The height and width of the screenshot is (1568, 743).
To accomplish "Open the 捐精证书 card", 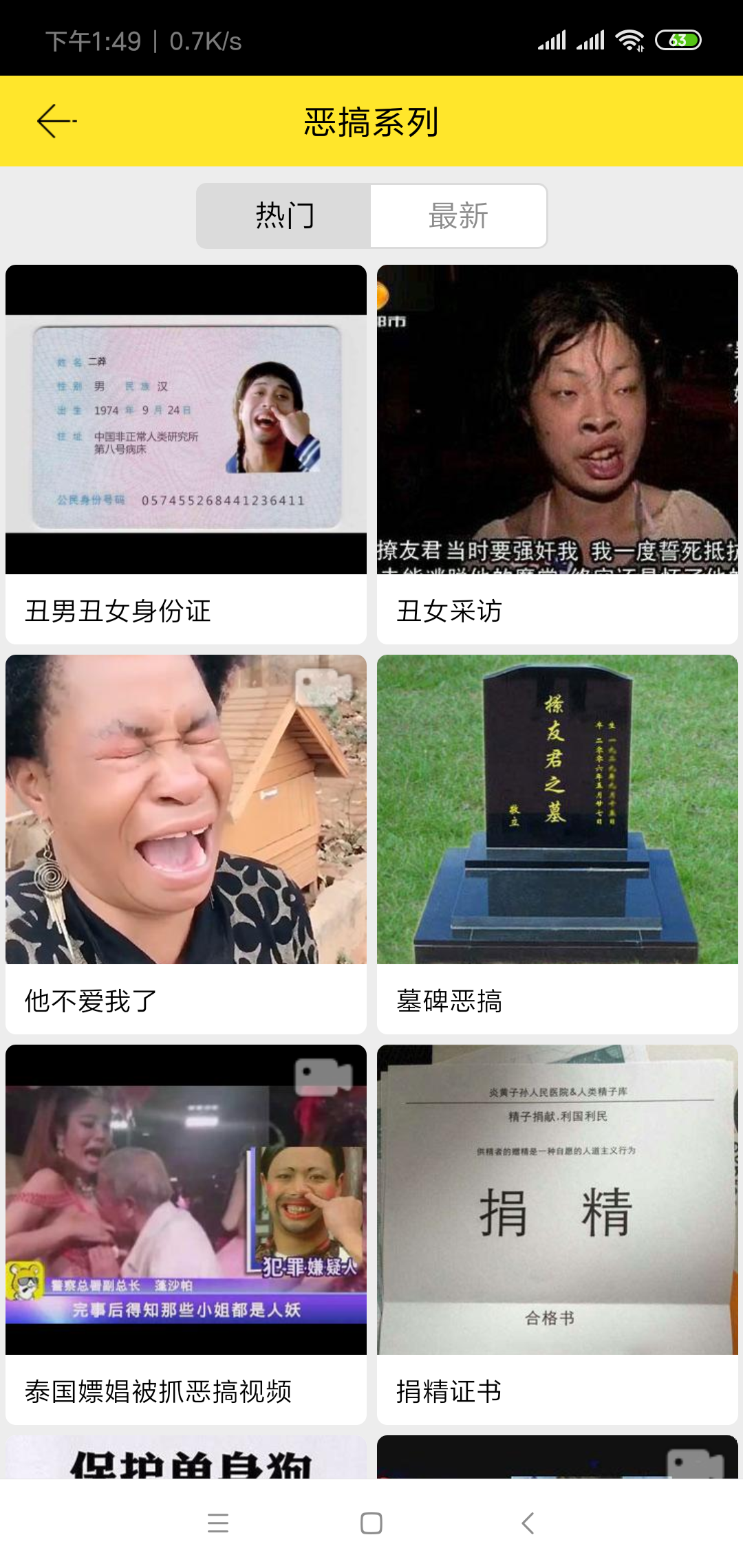I will coord(557,1234).
